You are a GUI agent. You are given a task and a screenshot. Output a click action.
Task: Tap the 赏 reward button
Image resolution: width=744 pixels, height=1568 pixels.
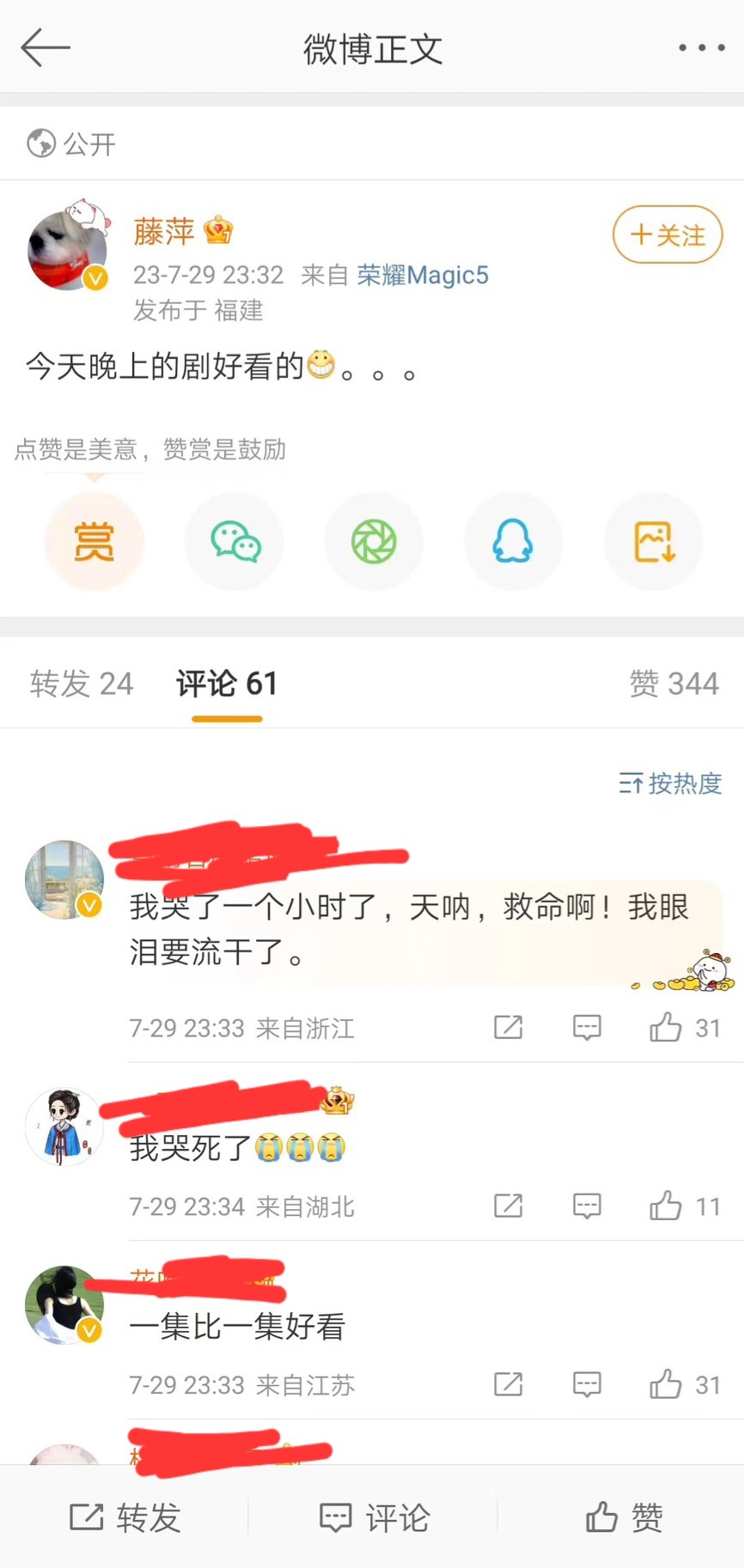[x=95, y=542]
